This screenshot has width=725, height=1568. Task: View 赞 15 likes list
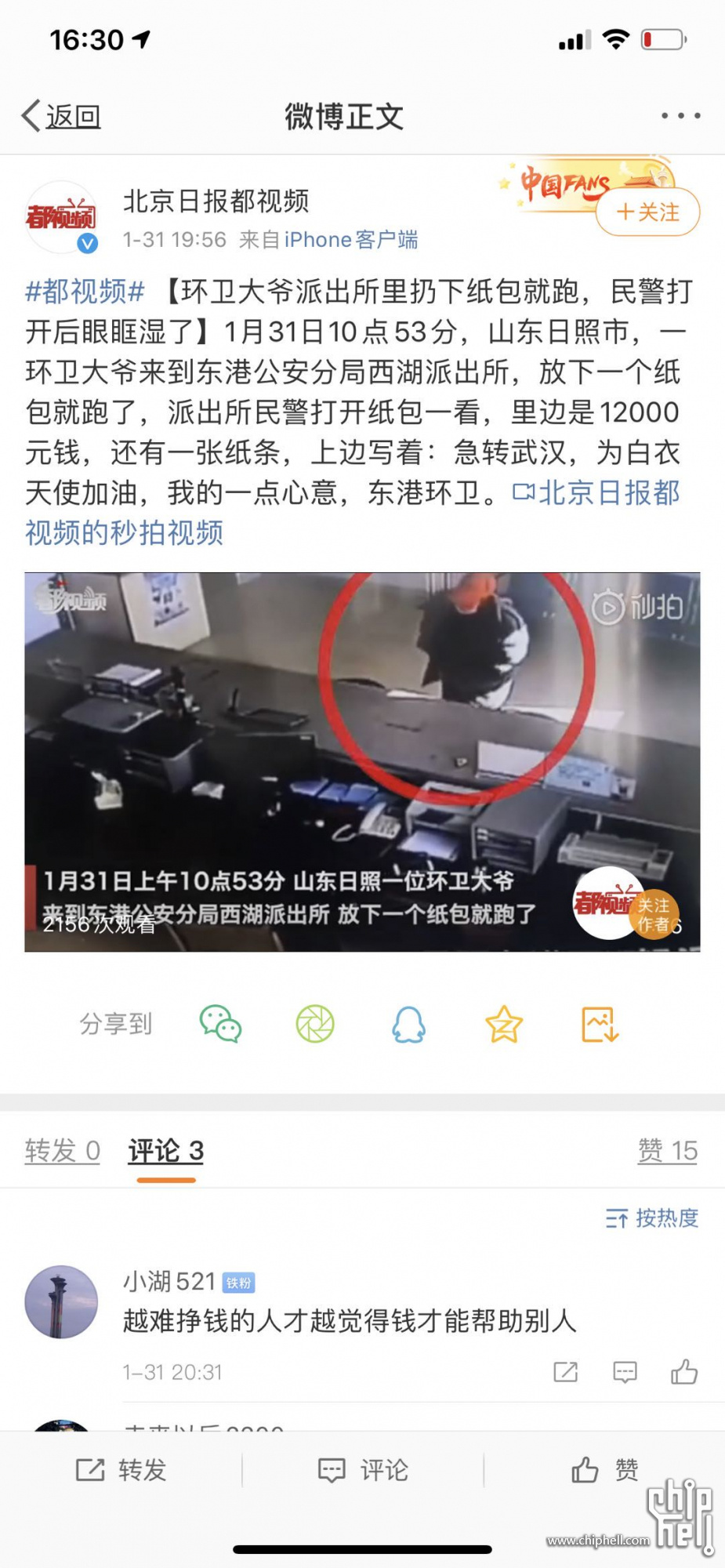pos(667,1150)
